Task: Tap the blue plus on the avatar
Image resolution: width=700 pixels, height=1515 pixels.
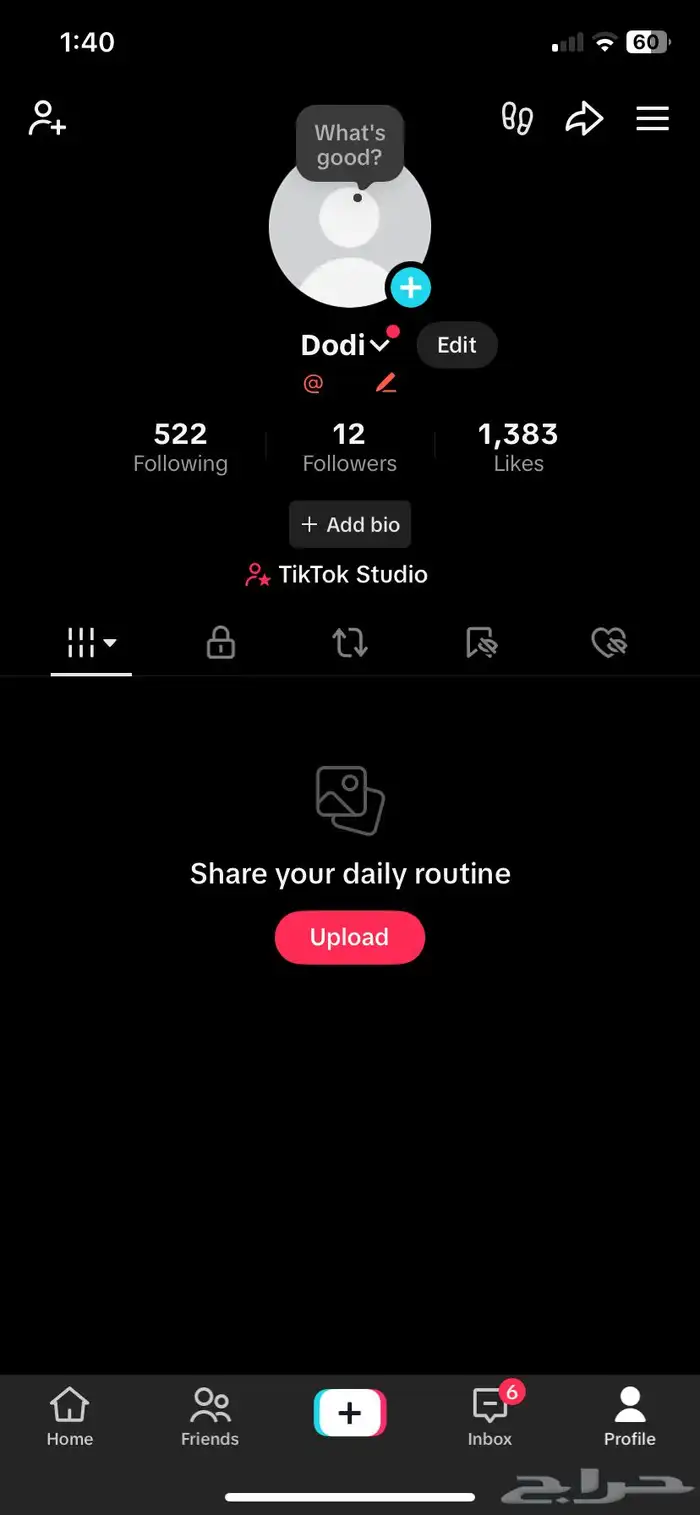Action: tap(410, 288)
